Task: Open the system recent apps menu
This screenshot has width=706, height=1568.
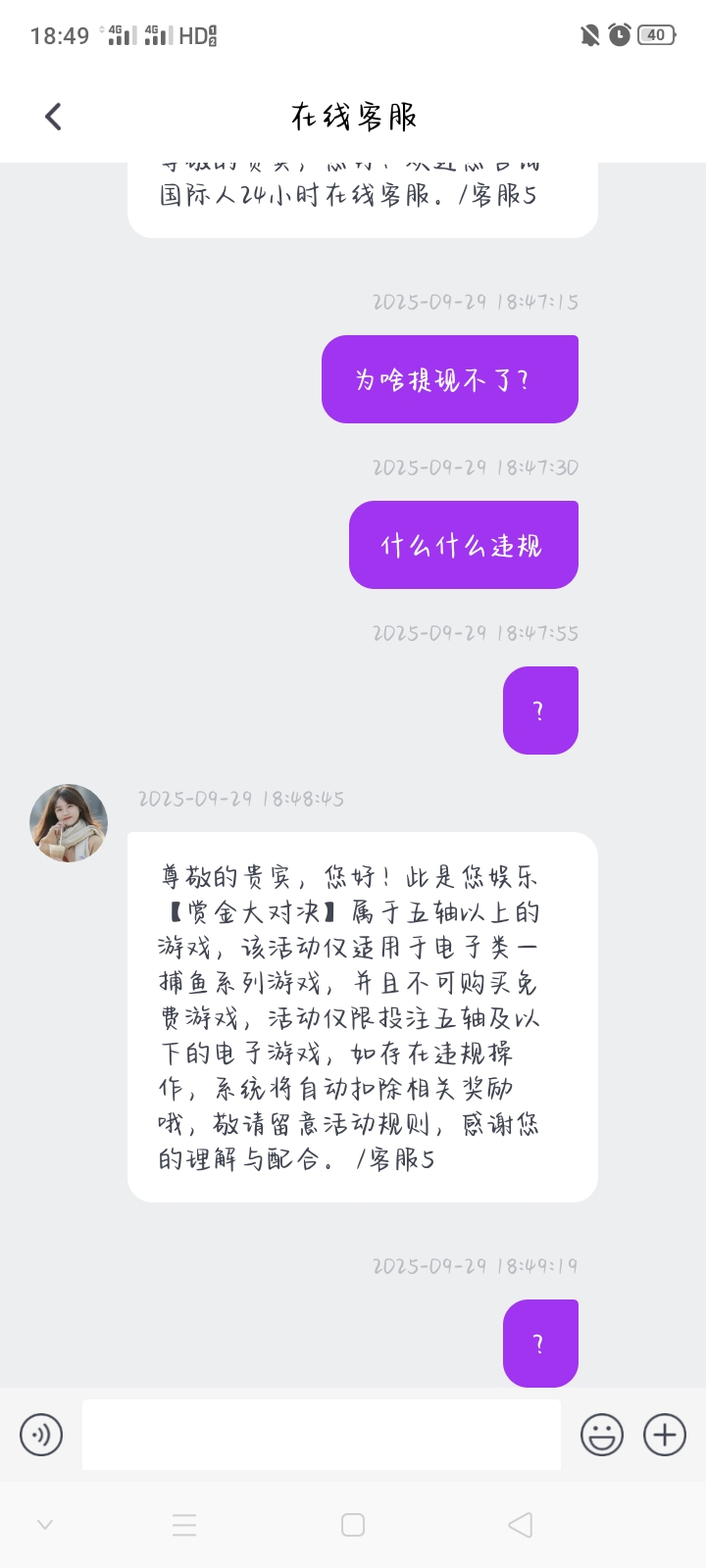Action: (x=184, y=1525)
